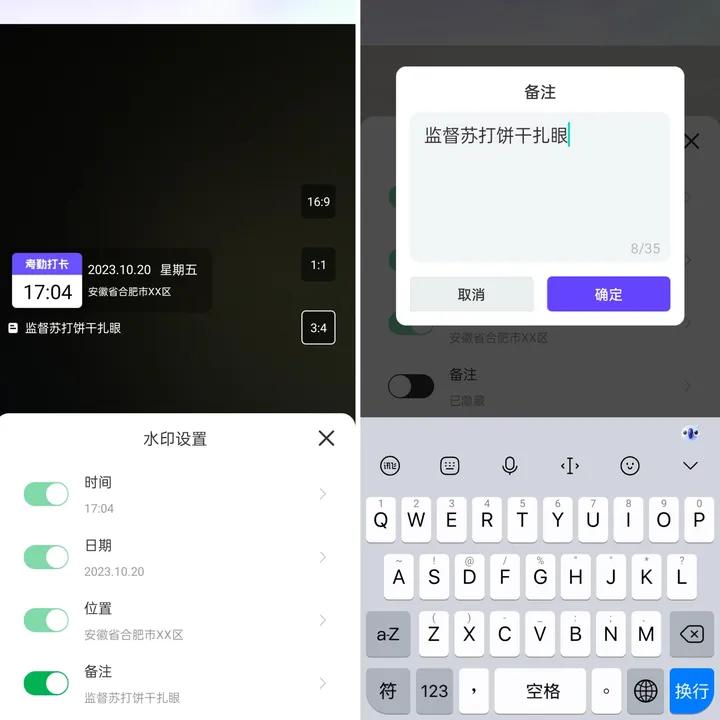The image size is (720, 720).
Task: Open the 符 symbols keyboard
Action: click(x=388, y=691)
